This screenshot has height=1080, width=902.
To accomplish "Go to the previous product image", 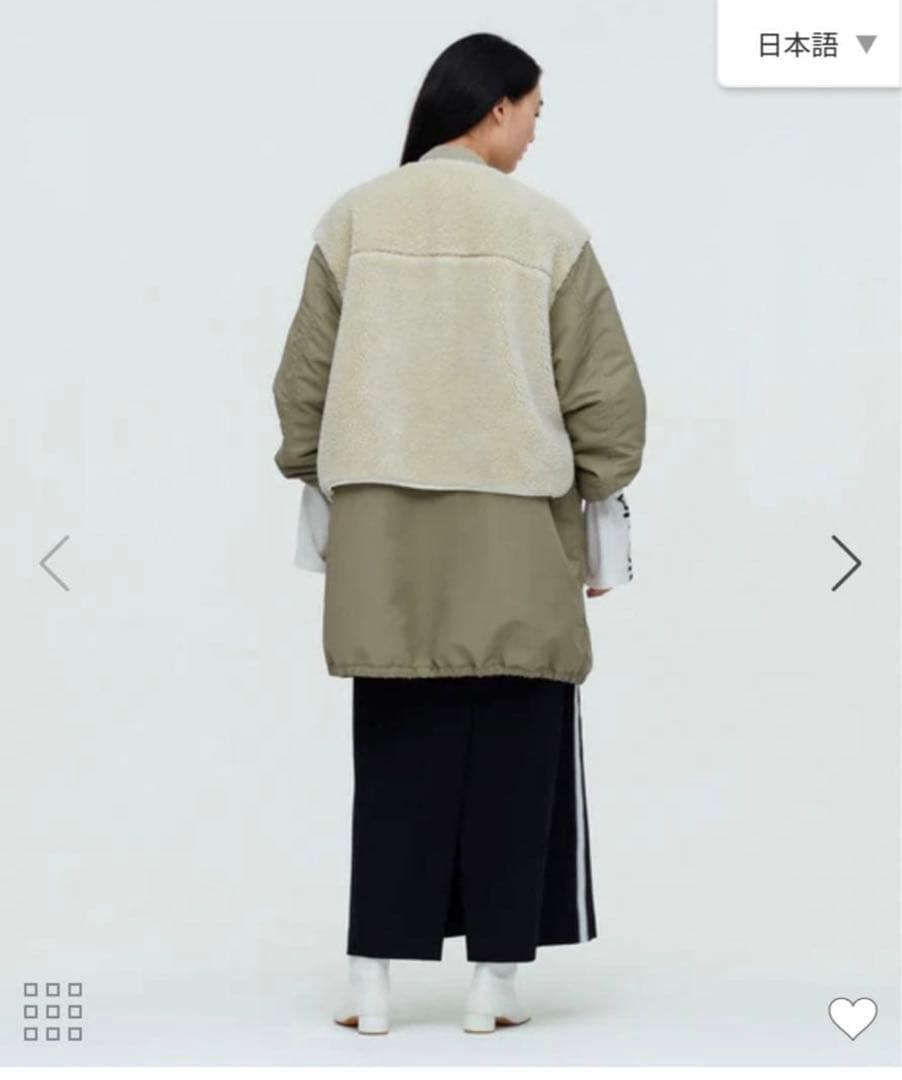I will [x=55, y=563].
